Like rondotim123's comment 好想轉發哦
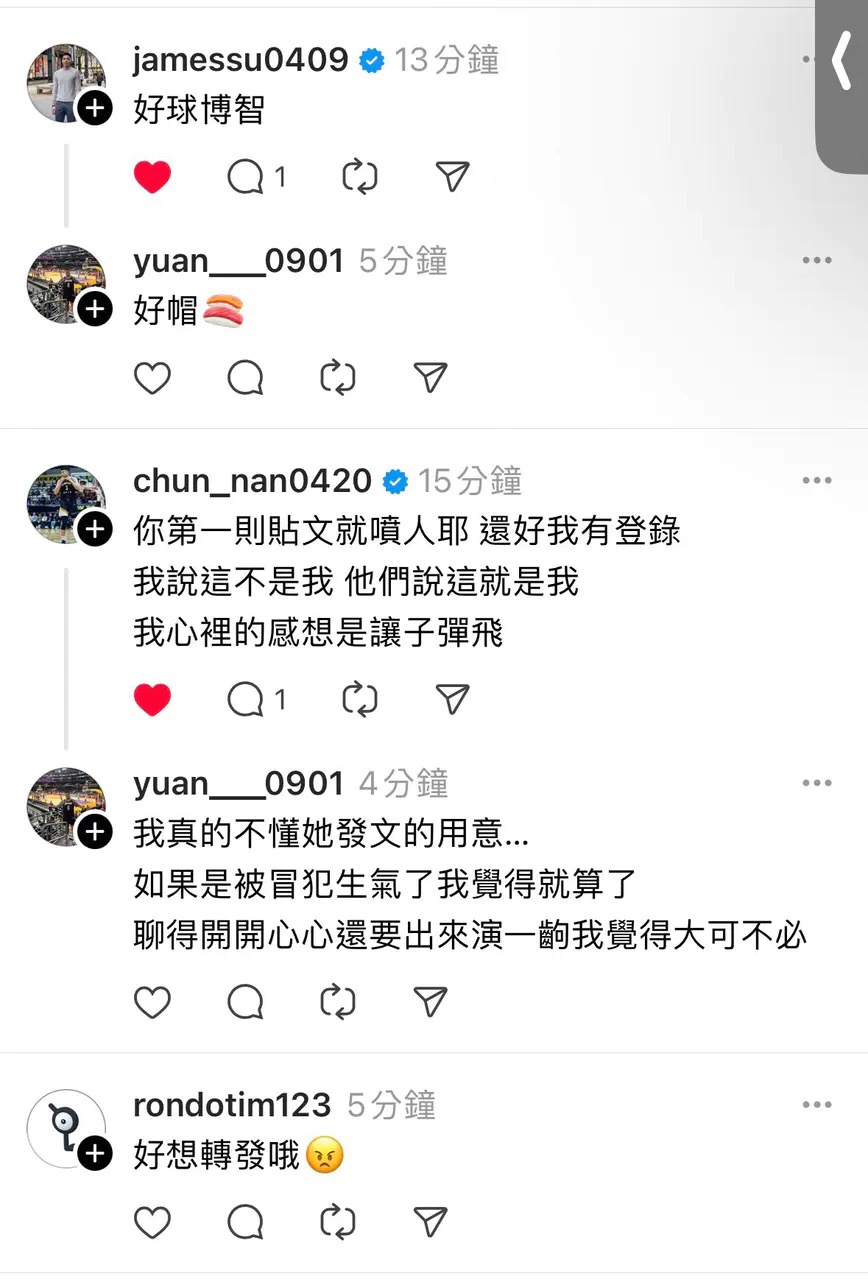The width and height of the screenshot is (868, 1280). tap(152, 1222)
